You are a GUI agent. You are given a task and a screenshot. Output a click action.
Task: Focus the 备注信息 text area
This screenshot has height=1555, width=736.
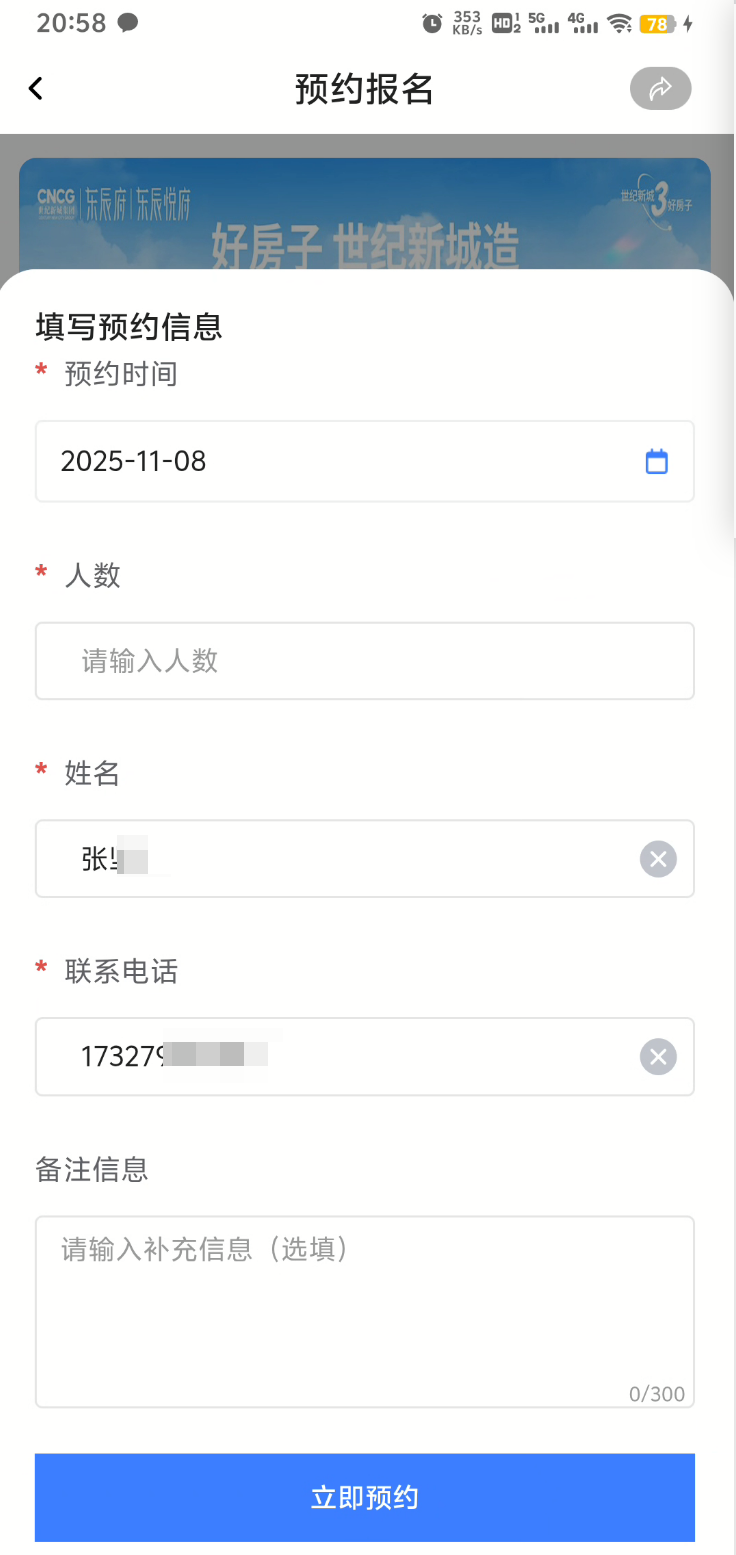364,1310
